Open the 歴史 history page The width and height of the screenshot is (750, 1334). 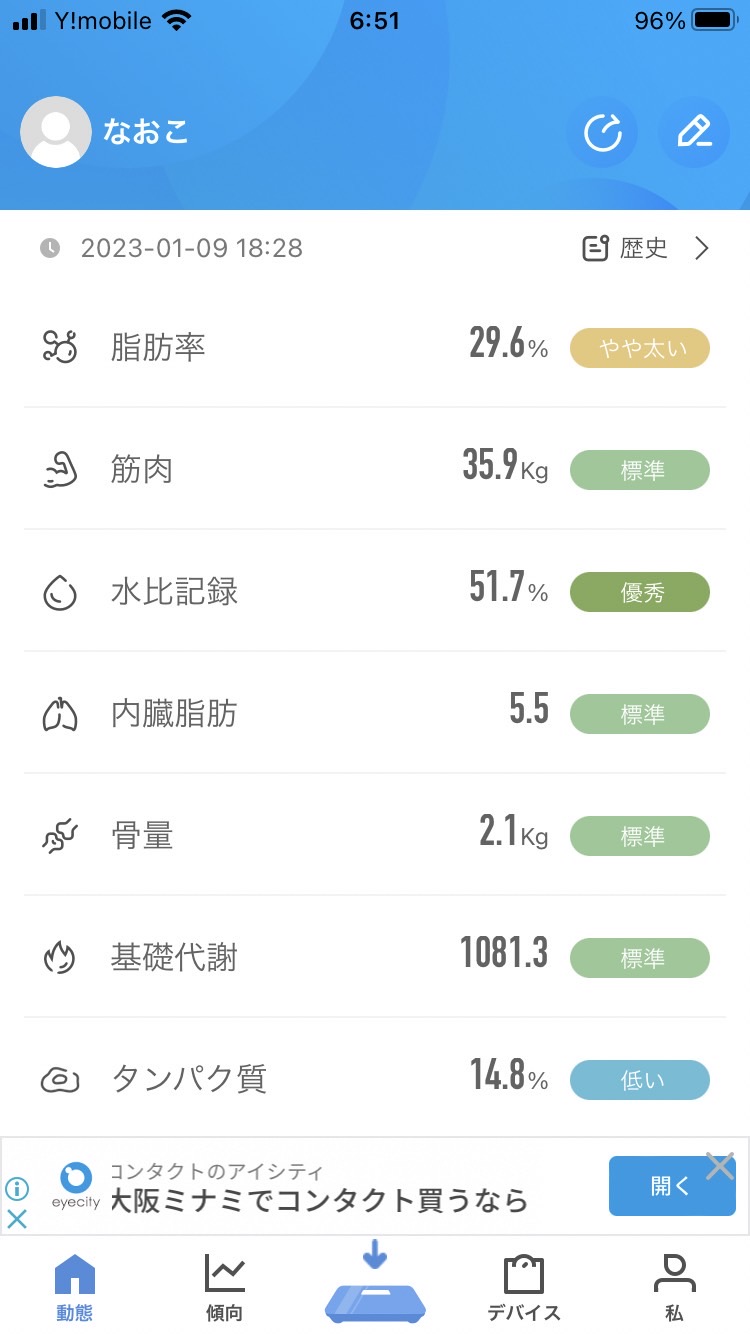pyautogui.click(x=646, y=248)
